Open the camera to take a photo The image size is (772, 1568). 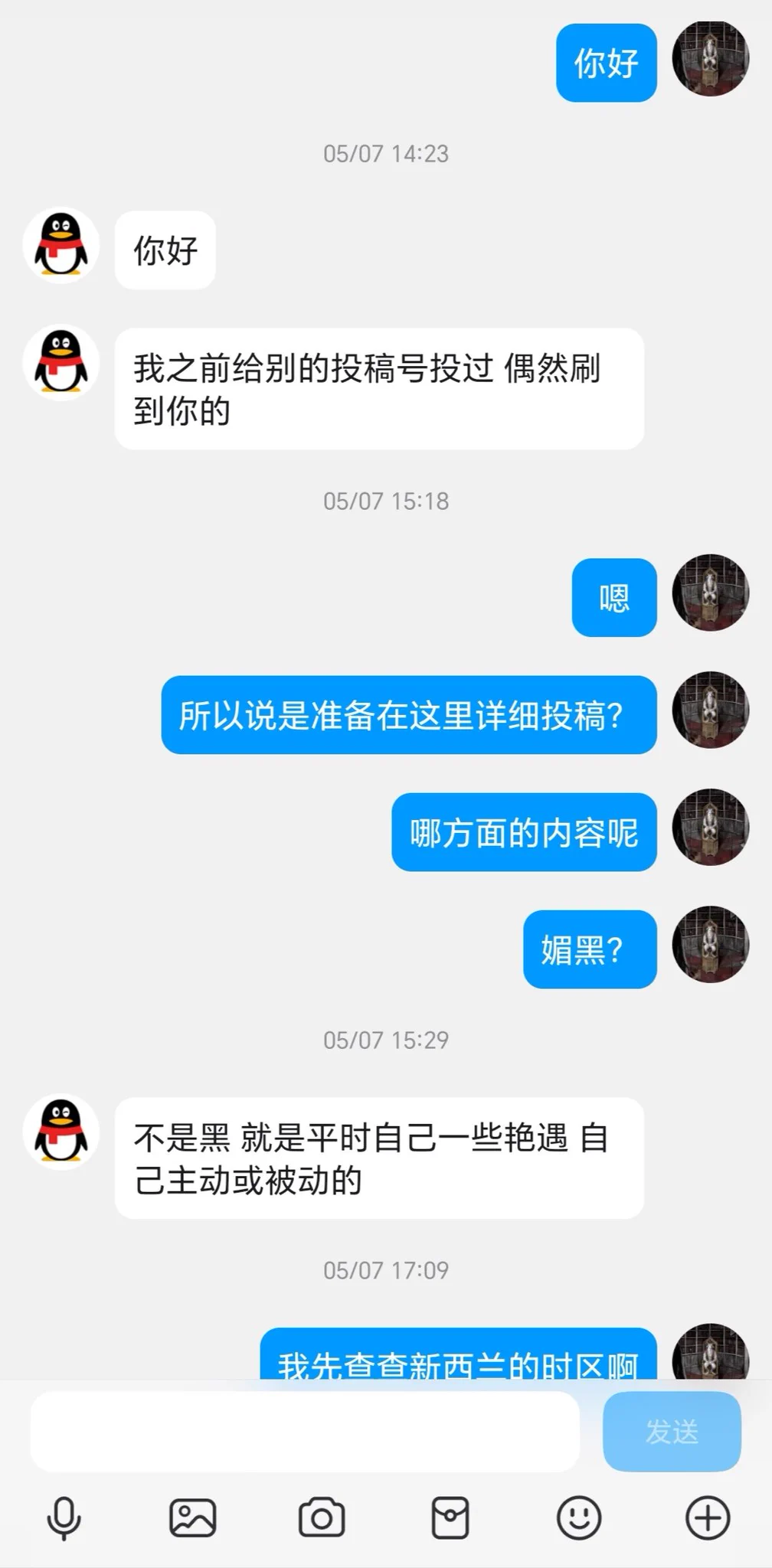(x=321, y=1517)
